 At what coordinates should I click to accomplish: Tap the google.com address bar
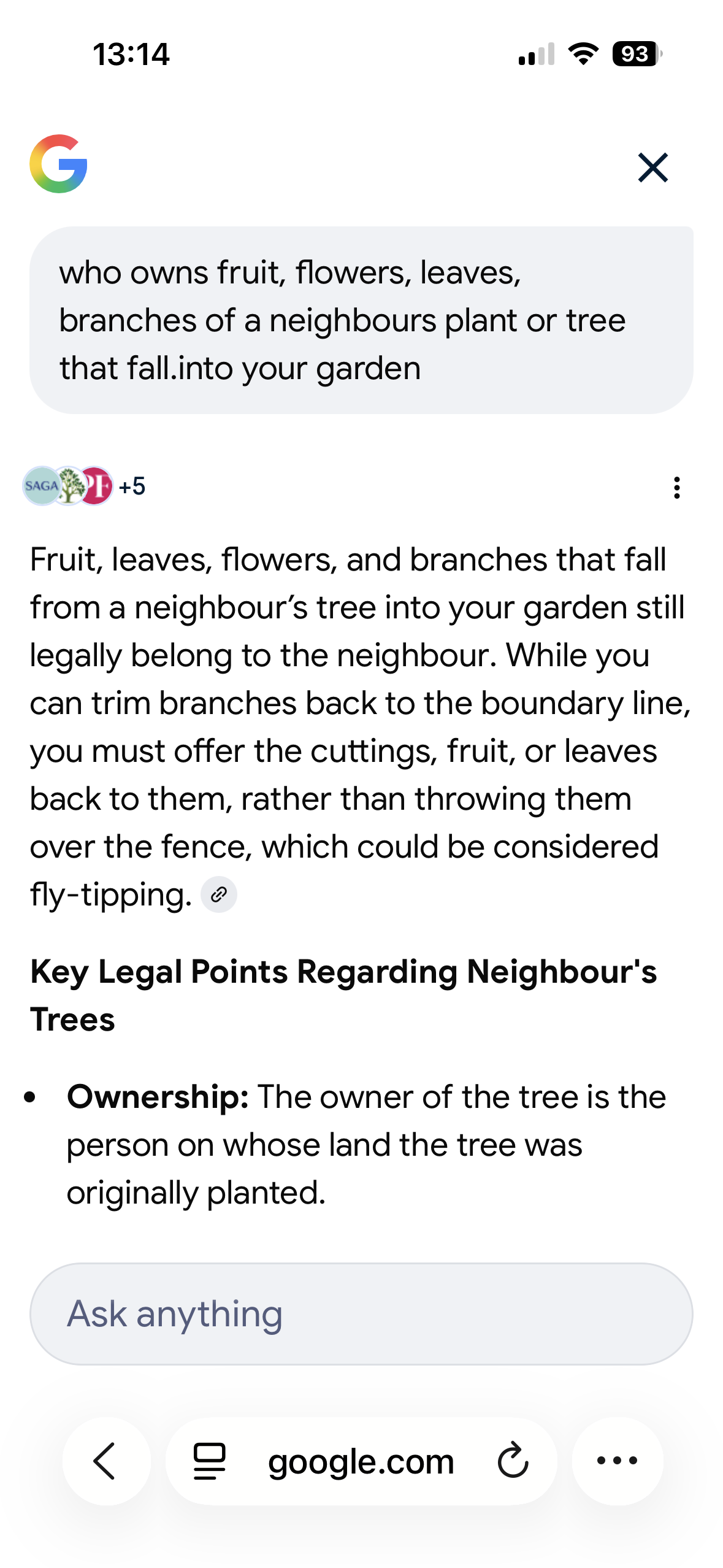pos(361,1461)
